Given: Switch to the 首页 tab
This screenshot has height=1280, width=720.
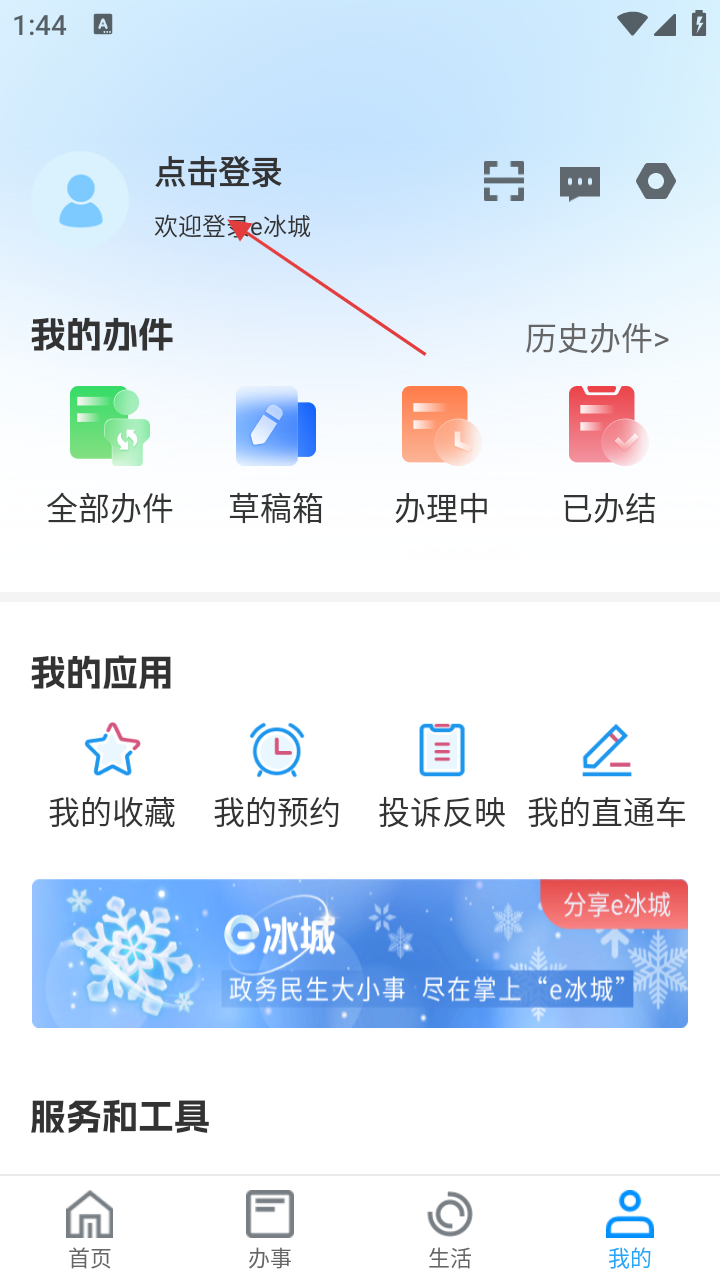Looking at the screenshot, I should point(90,1229).
